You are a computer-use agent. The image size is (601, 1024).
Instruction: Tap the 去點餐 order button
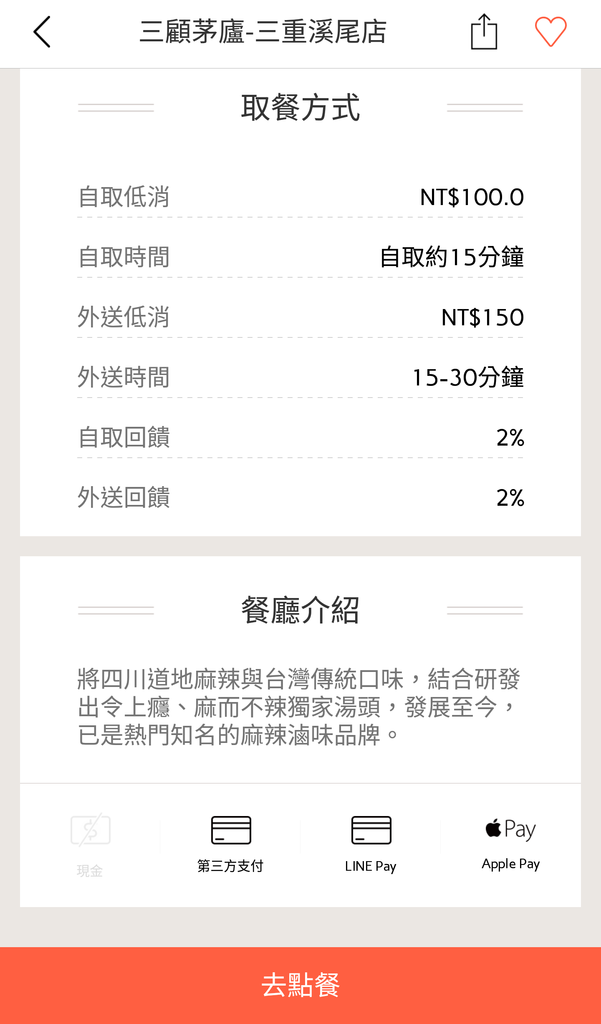click(300, 985)
